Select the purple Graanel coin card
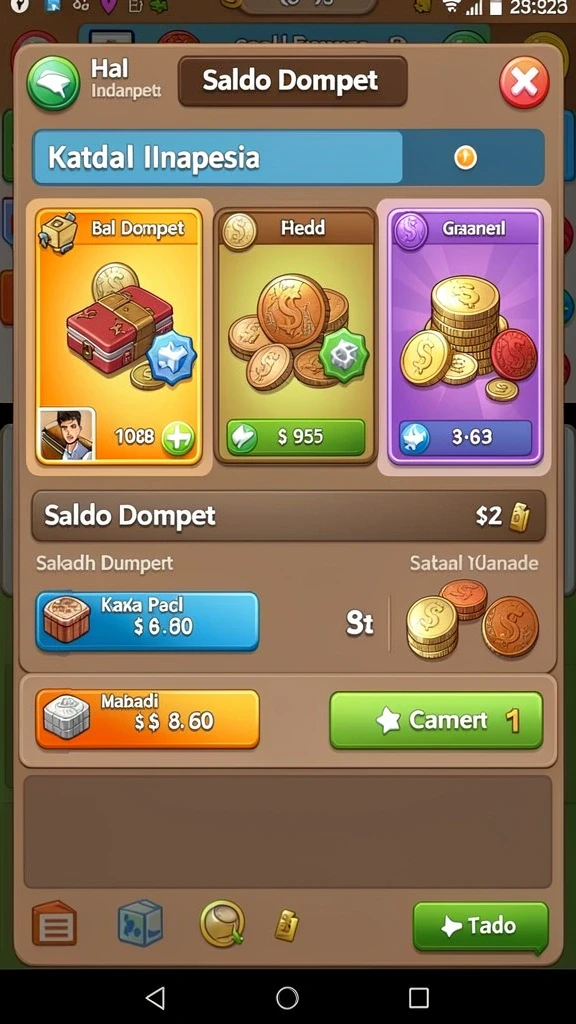 pyautogui.click(x=465, y=336)
